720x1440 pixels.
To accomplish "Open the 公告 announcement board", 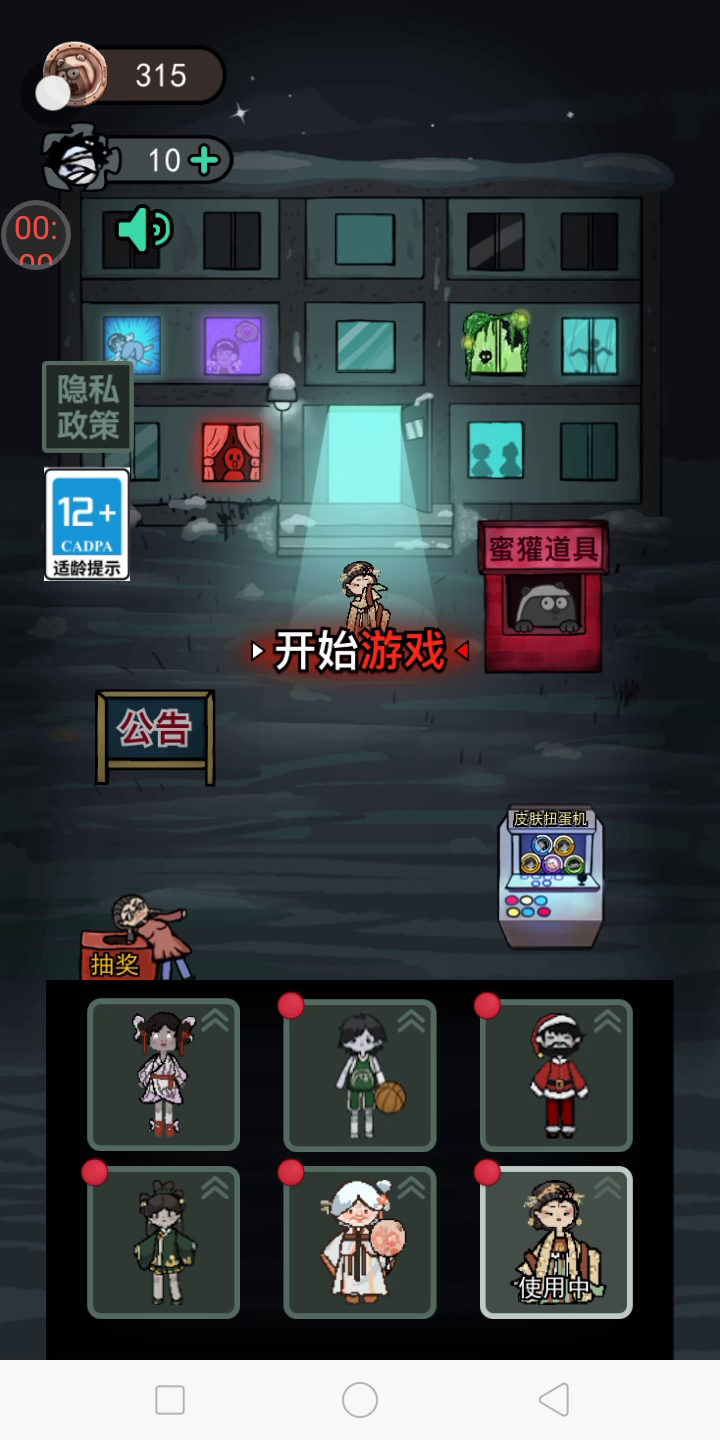I will click(x=155, y=736).
